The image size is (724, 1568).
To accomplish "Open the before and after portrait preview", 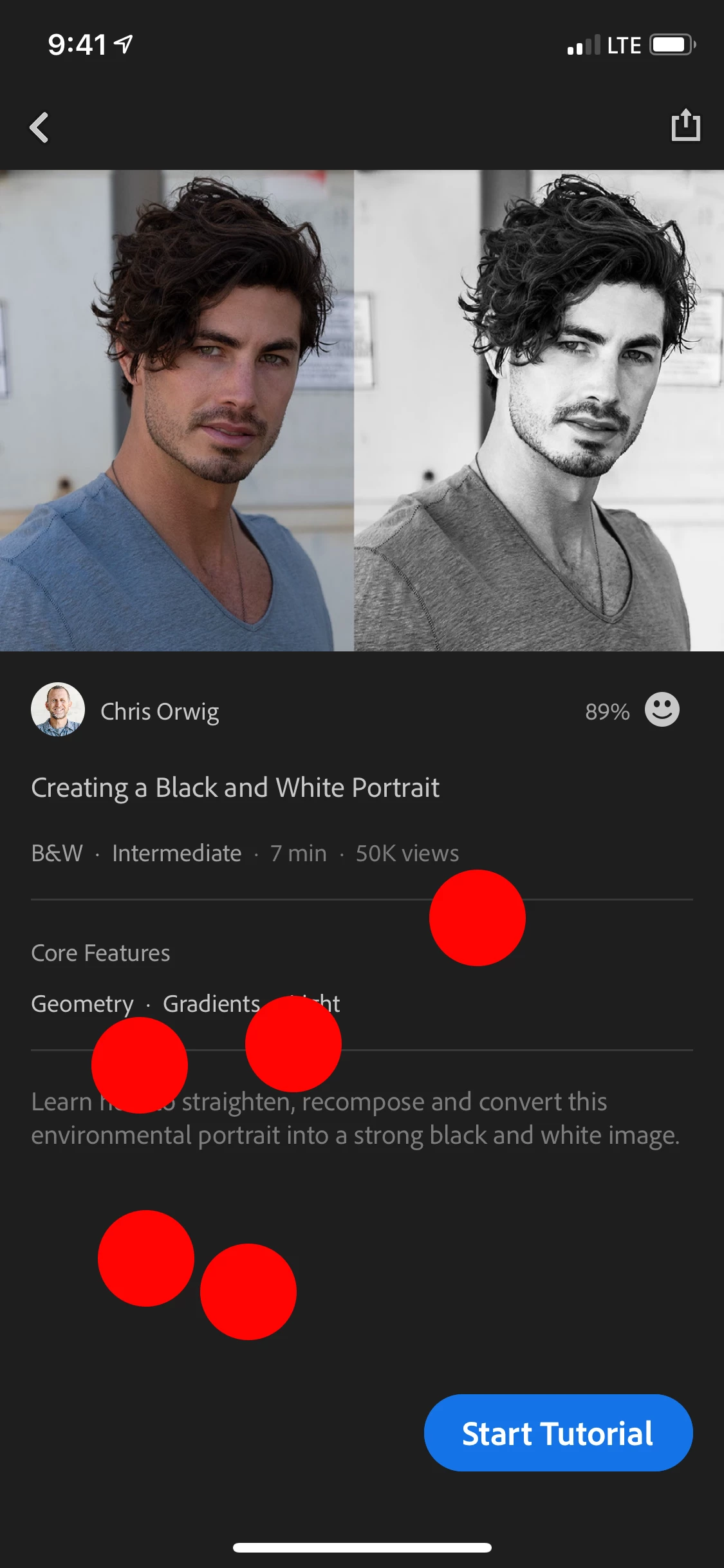I will (362, 411).
